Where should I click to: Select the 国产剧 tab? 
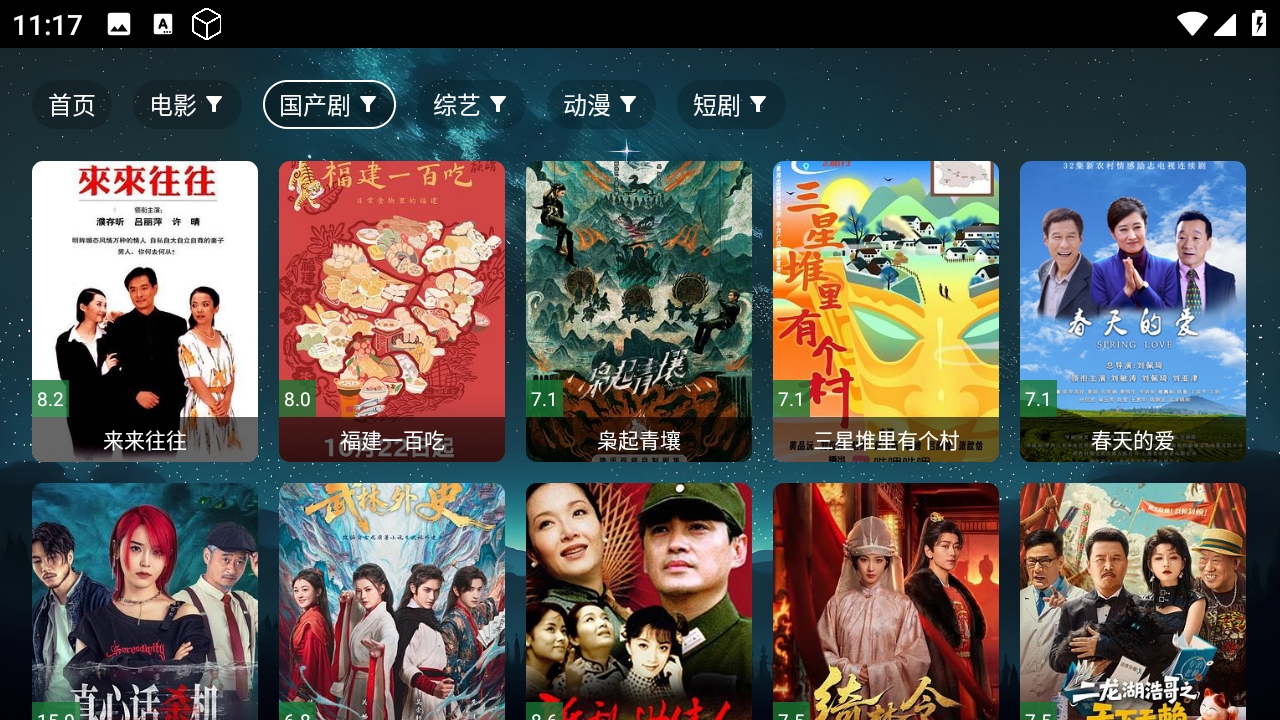pyautogui.click(x=329, y=105)
